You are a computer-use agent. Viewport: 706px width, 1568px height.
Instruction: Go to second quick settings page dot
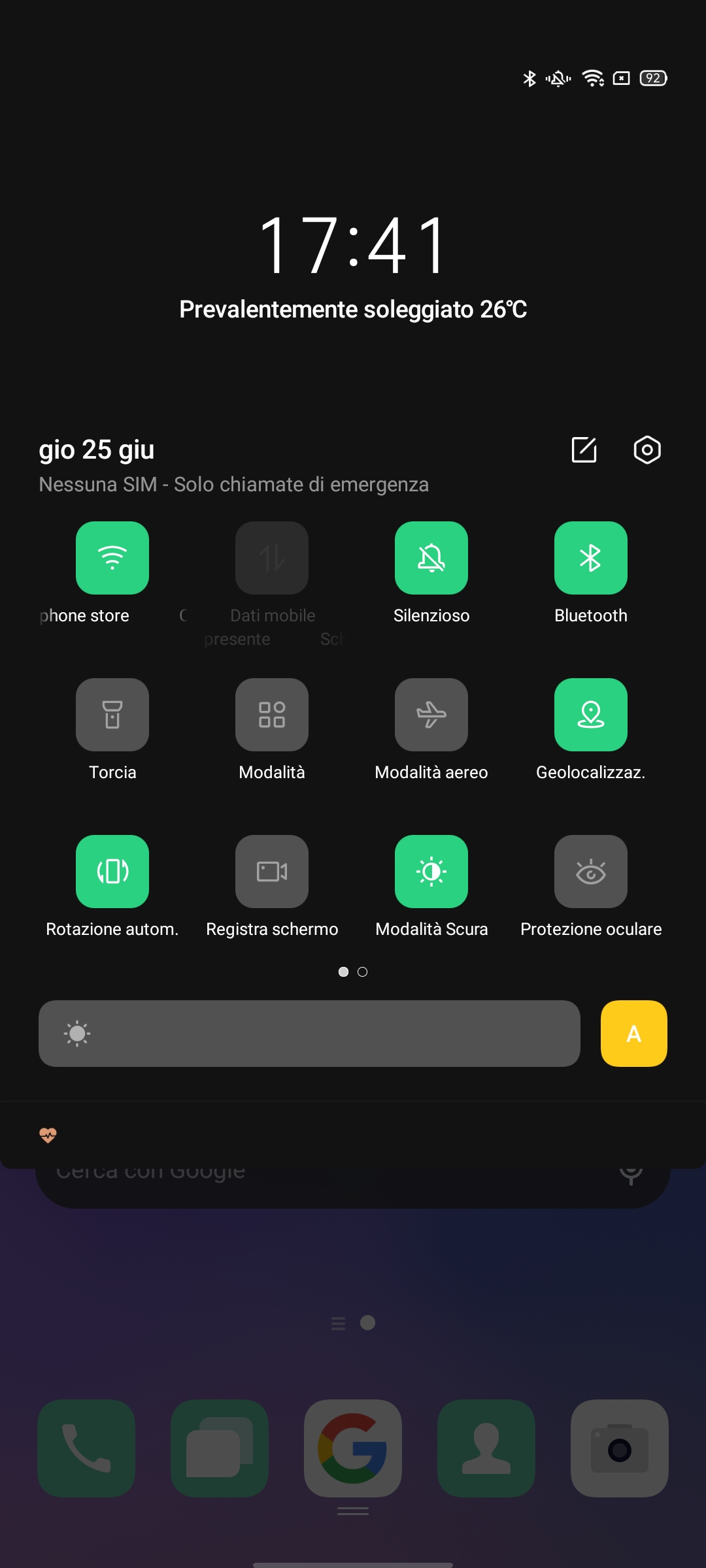coord(363,972)
